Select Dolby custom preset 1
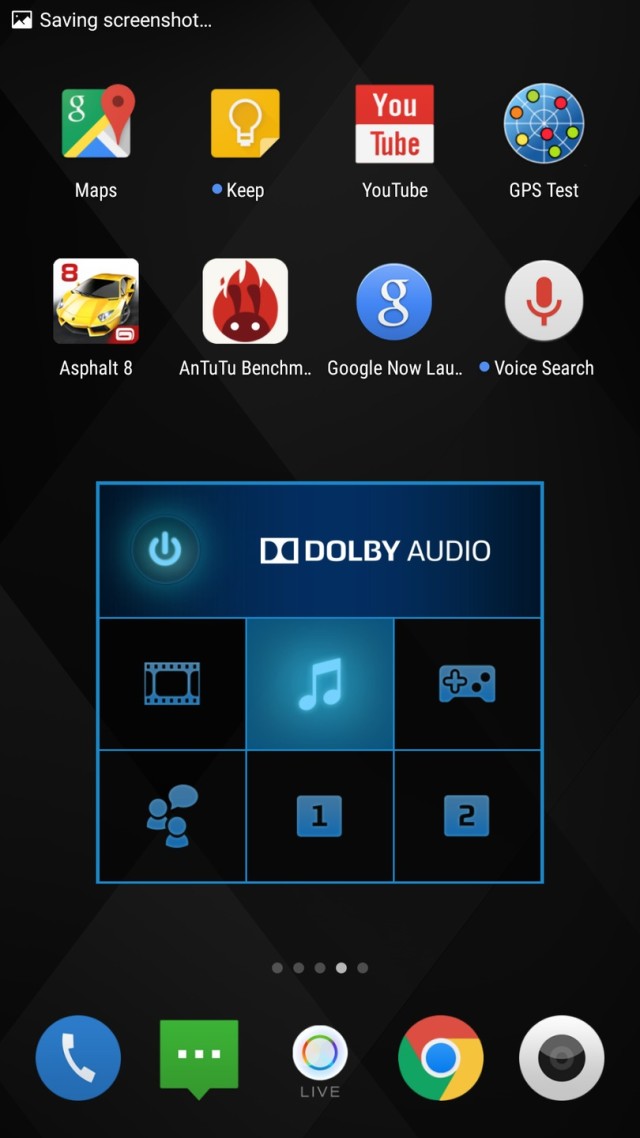640x1138 pixels. pyautogui.click(x=320, y=816)
